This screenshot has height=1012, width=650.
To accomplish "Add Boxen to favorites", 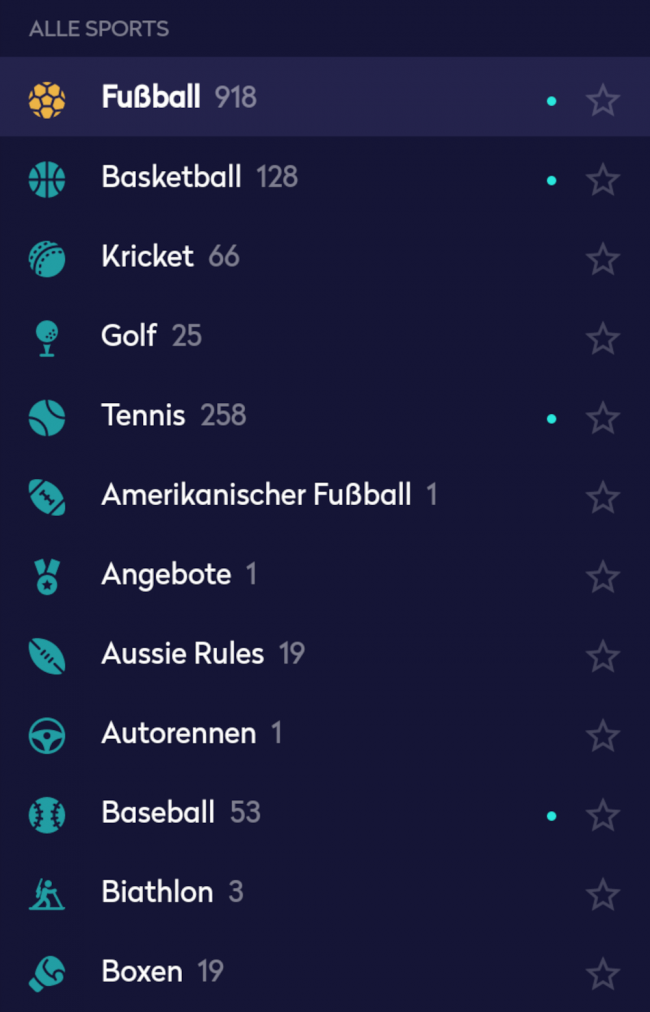I will coord(603,974).
